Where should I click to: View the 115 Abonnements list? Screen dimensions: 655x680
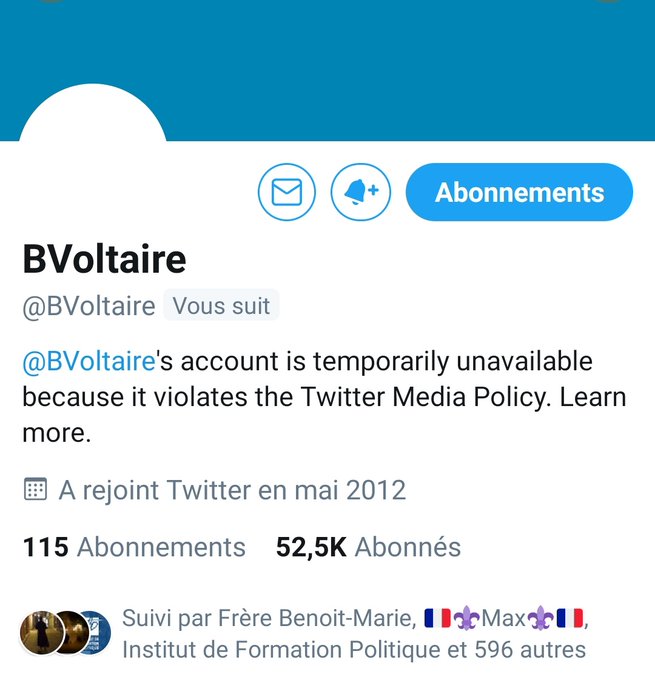134,547
